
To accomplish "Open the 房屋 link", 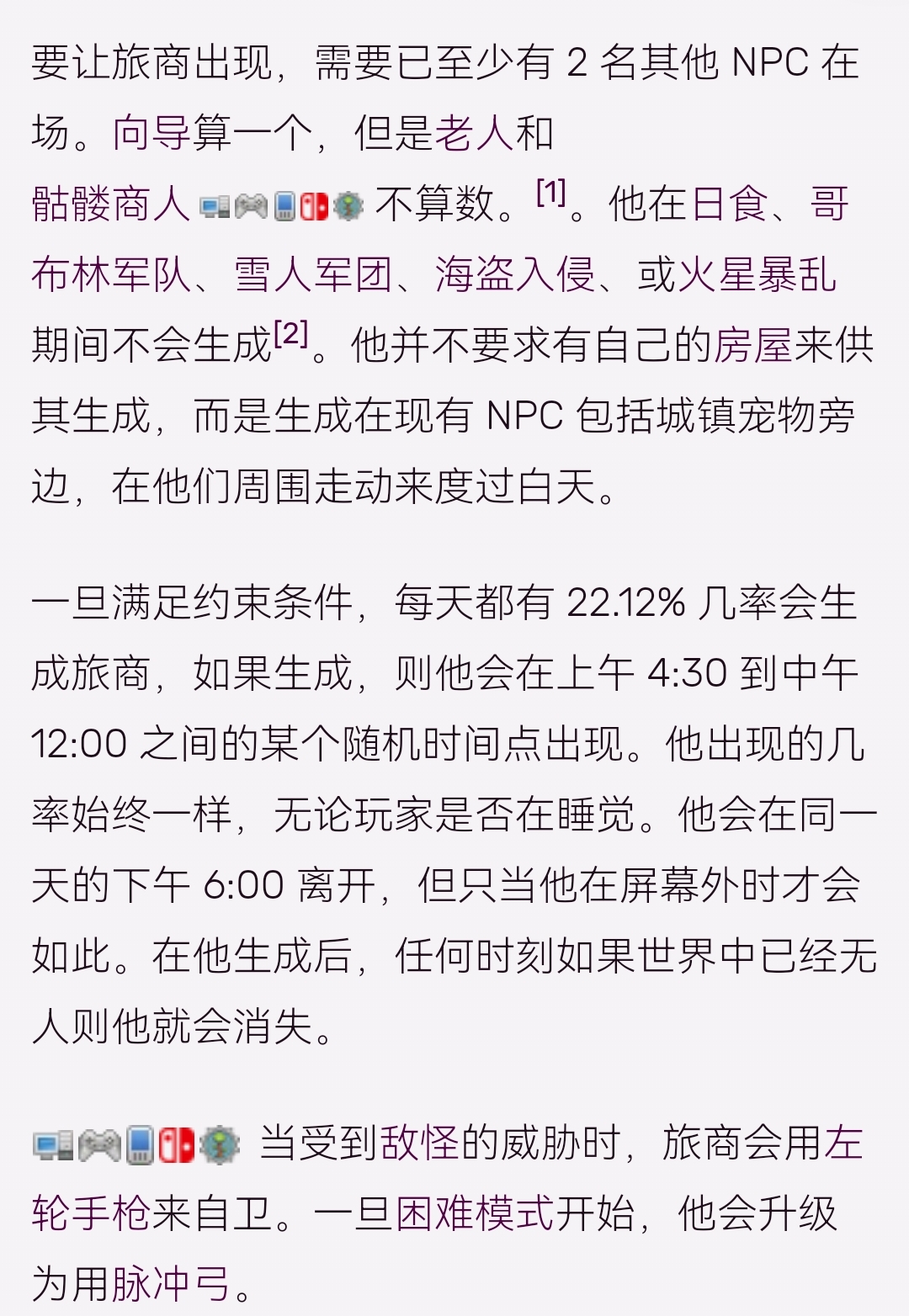I will [x=753, y=346].
